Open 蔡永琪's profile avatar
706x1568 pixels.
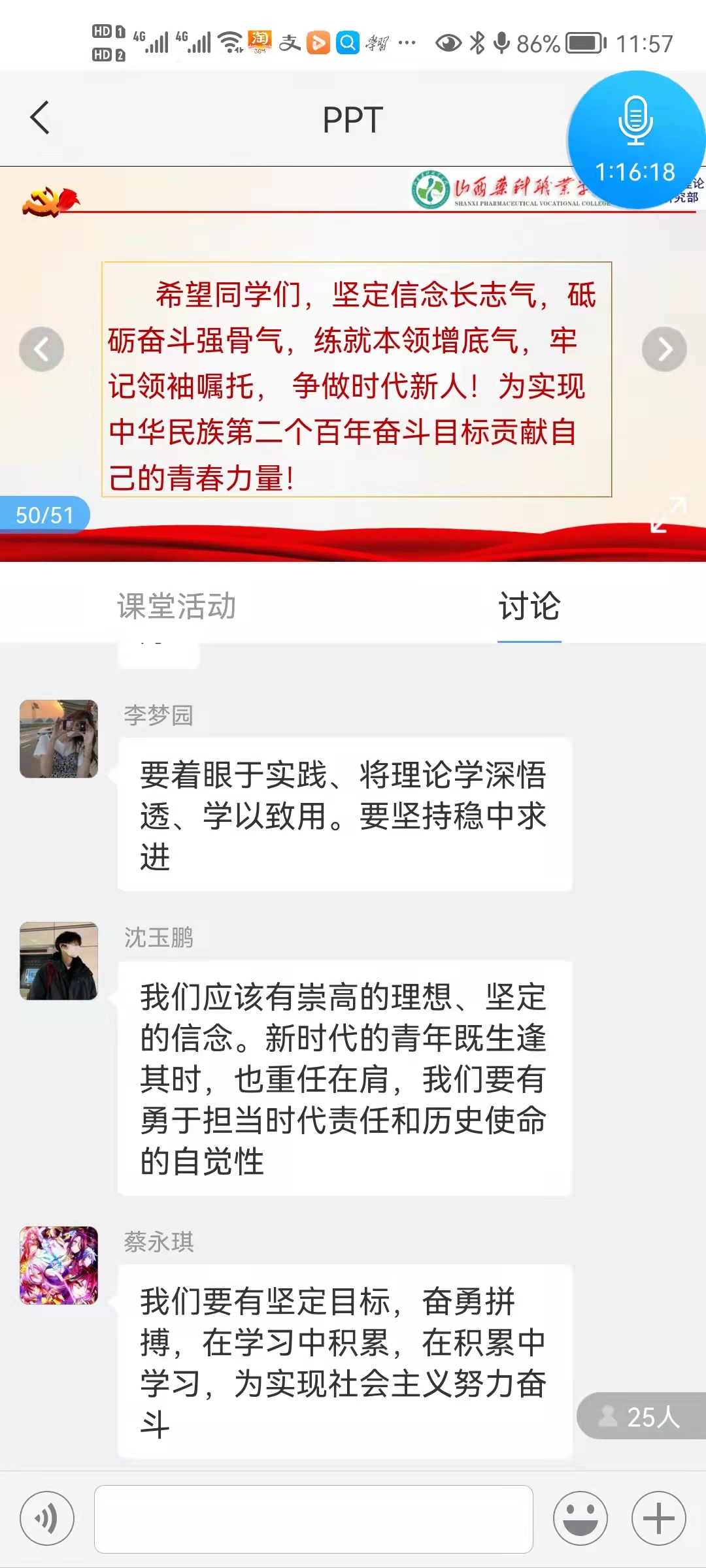(x=59, y=1266)
